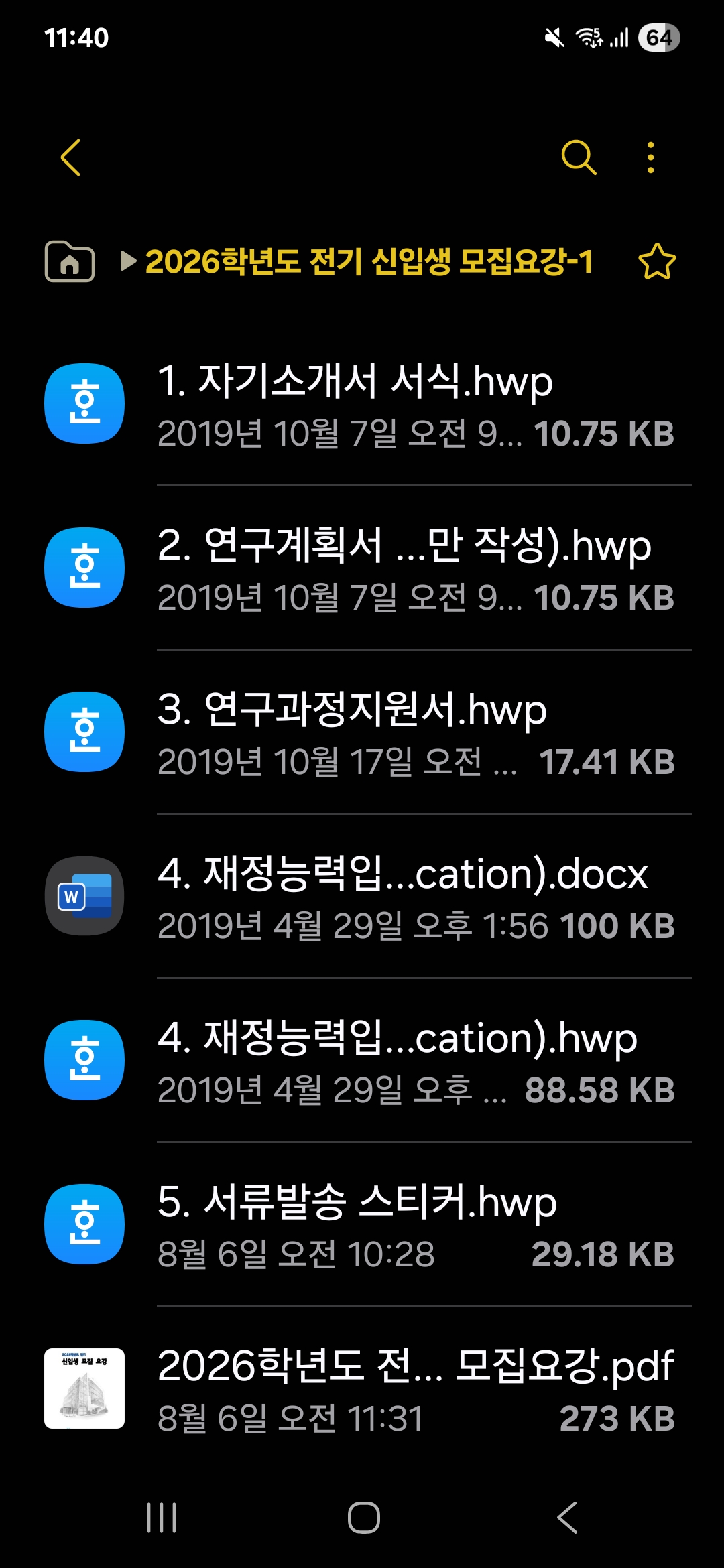This screenshot has height=1568, width=724.
Task: Go back using the top-left arrow
Action: click(70, 157)
